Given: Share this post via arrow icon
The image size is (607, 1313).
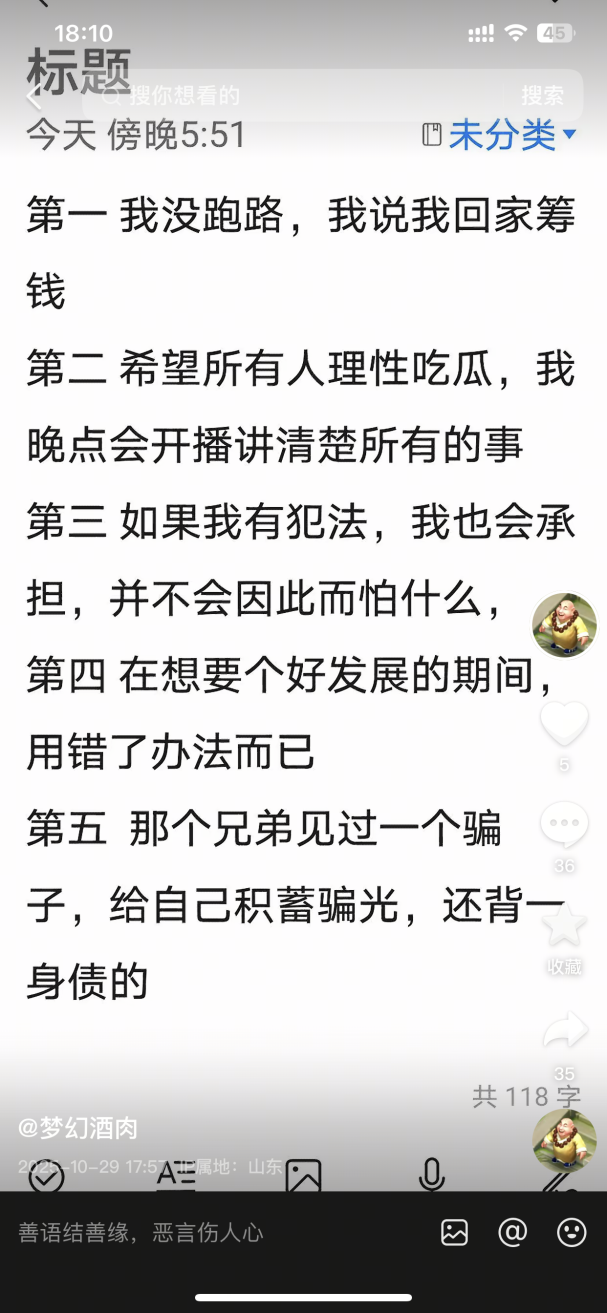Looking at the screenshot, I should tap(564, 1030).
